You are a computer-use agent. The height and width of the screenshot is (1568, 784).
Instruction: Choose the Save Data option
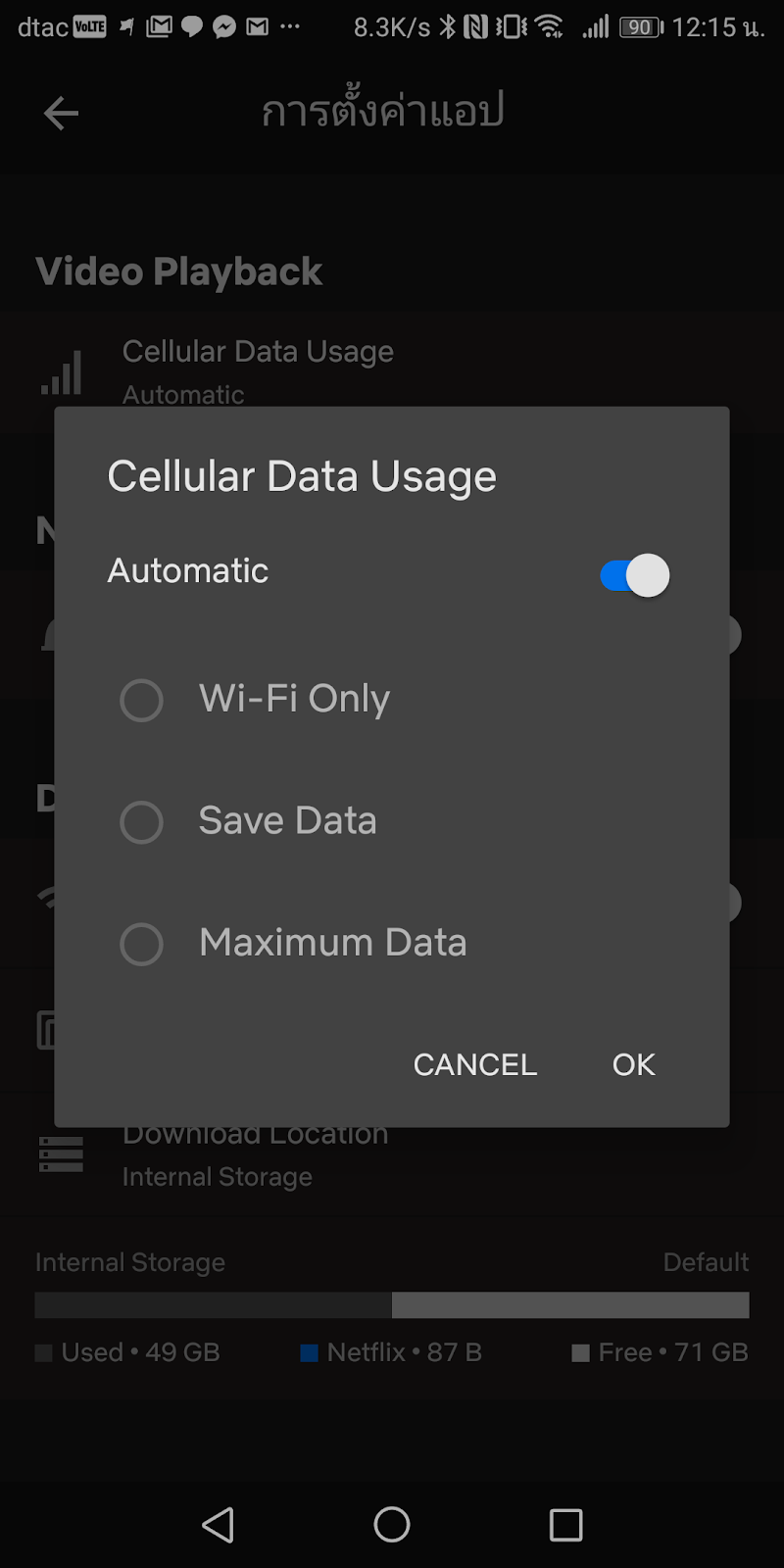(x=142, y=822)
